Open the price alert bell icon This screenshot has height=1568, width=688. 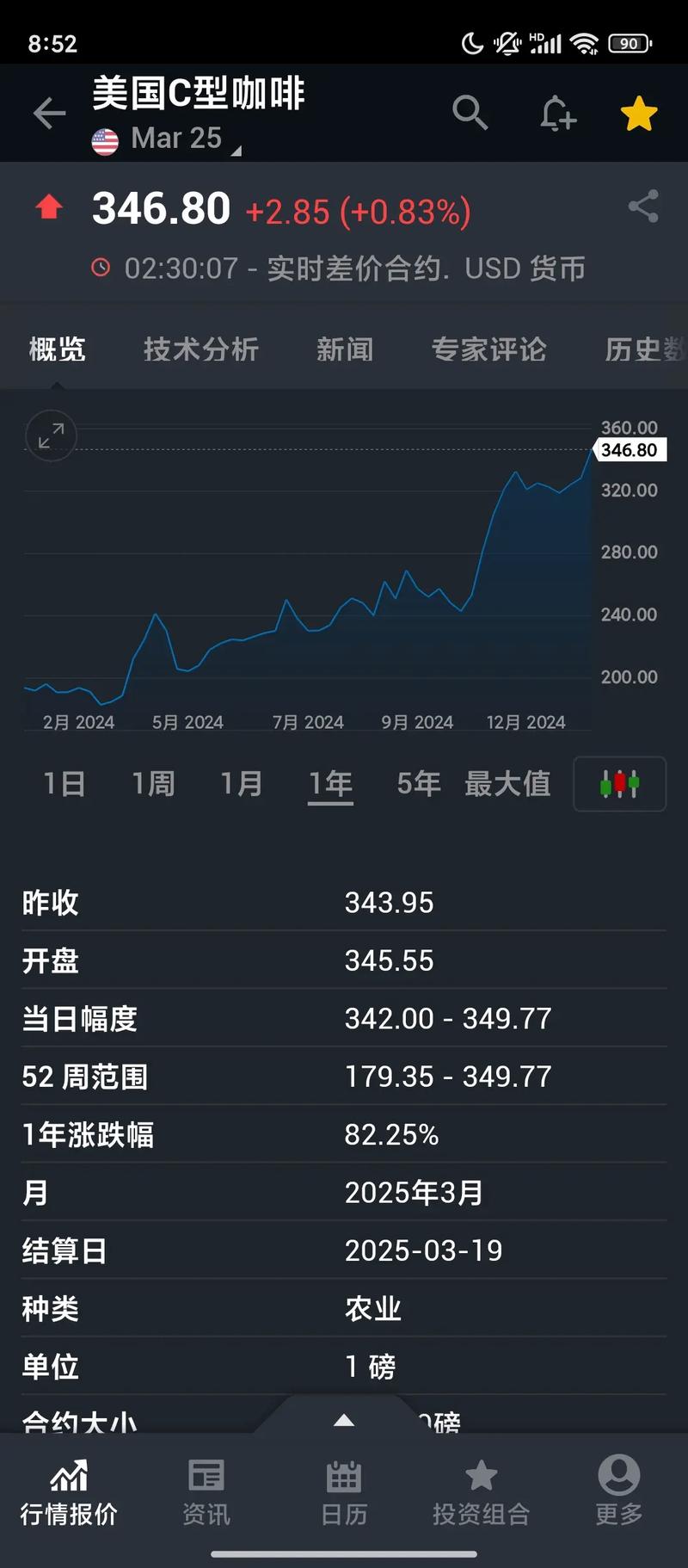point(556,113)
